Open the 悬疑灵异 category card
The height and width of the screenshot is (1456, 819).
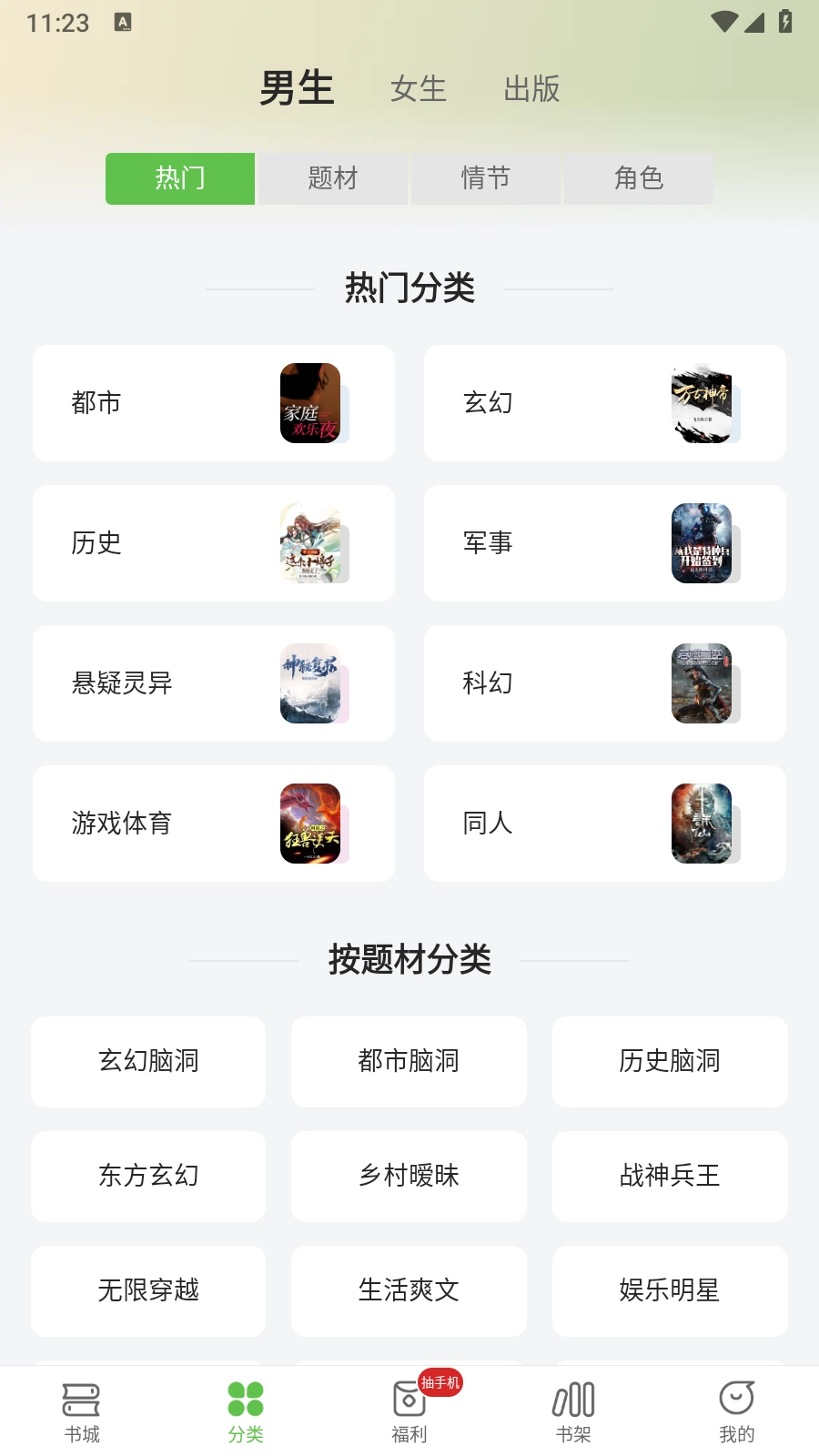pyautogui.click(x=214, y=683)
